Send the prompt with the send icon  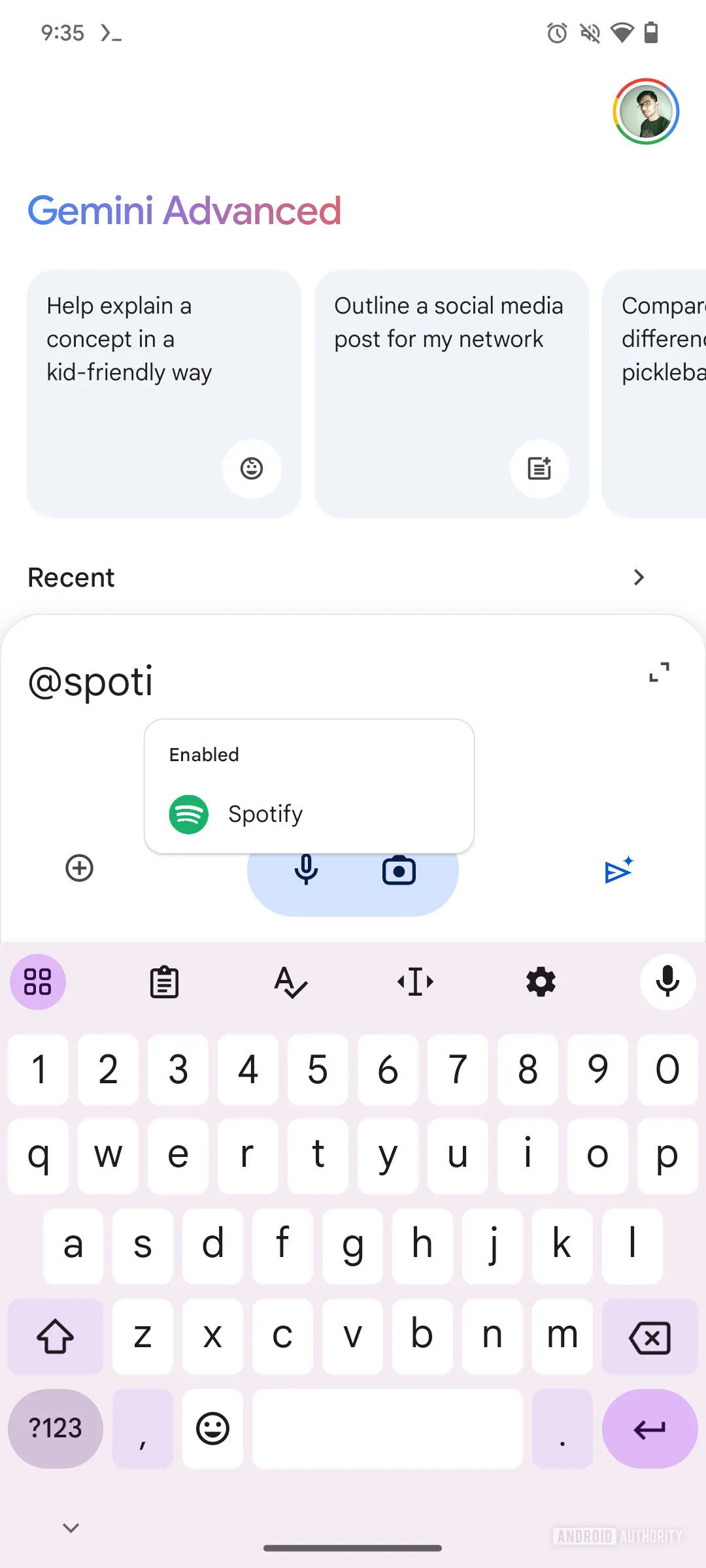pyautogui.click(x=618, y=870)
